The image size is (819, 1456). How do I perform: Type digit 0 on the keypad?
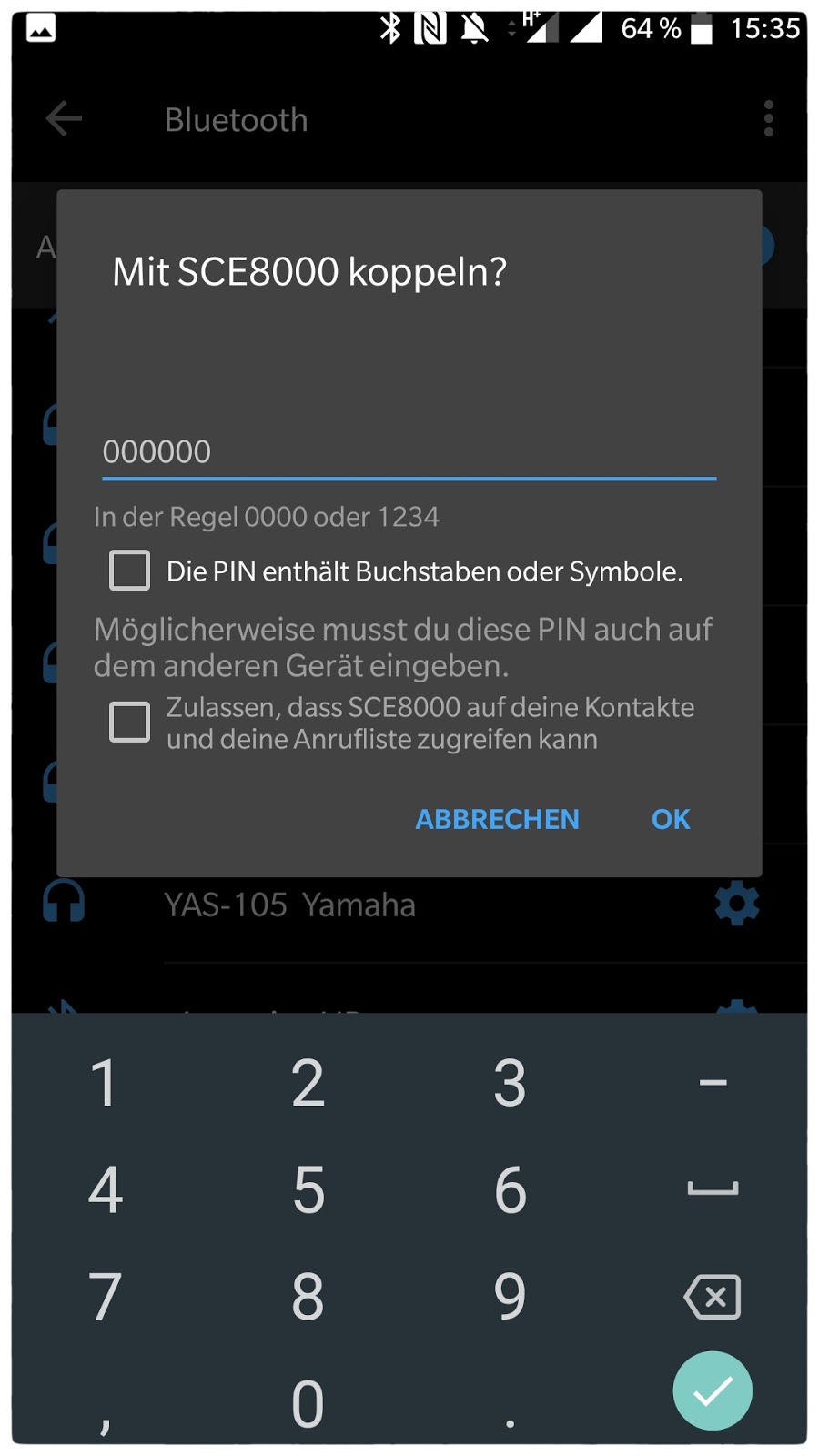click(x=308, y=1402)
